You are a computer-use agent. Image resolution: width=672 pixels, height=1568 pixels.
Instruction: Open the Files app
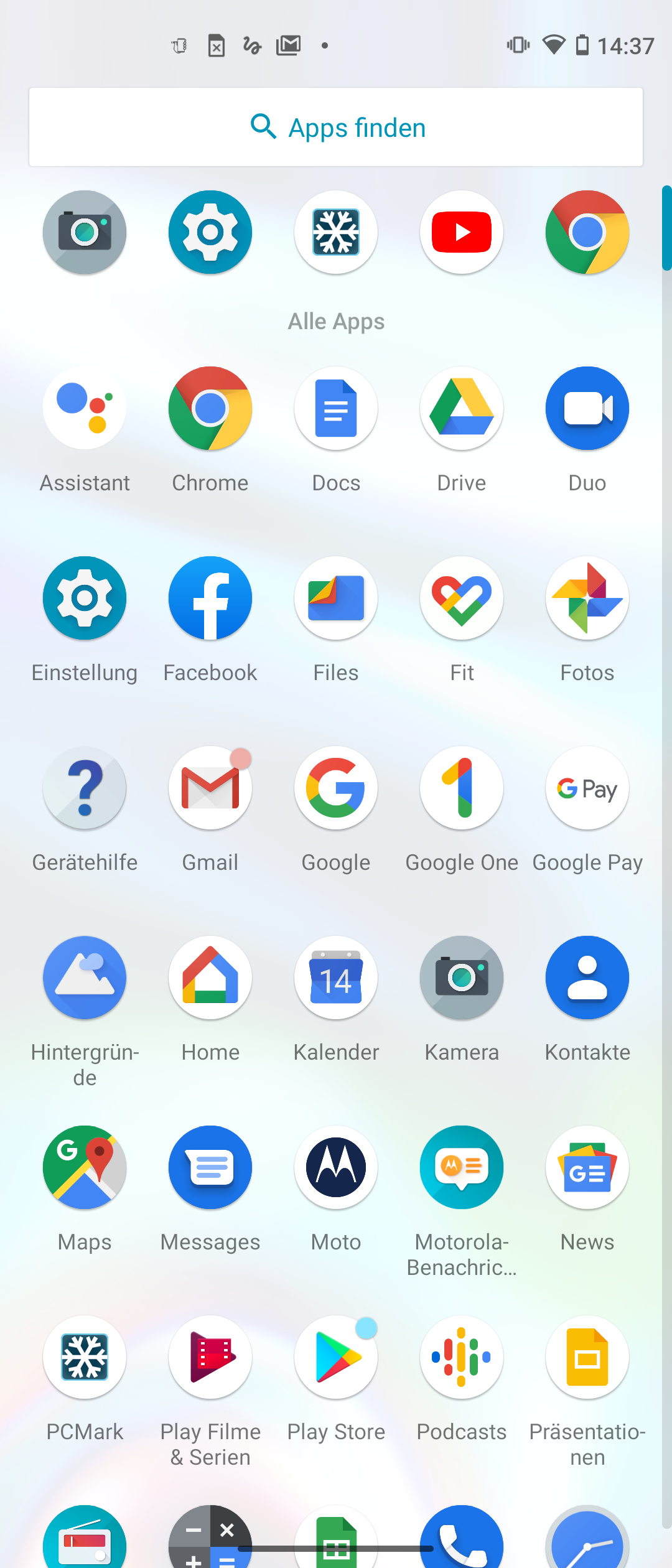coord(336,598)
